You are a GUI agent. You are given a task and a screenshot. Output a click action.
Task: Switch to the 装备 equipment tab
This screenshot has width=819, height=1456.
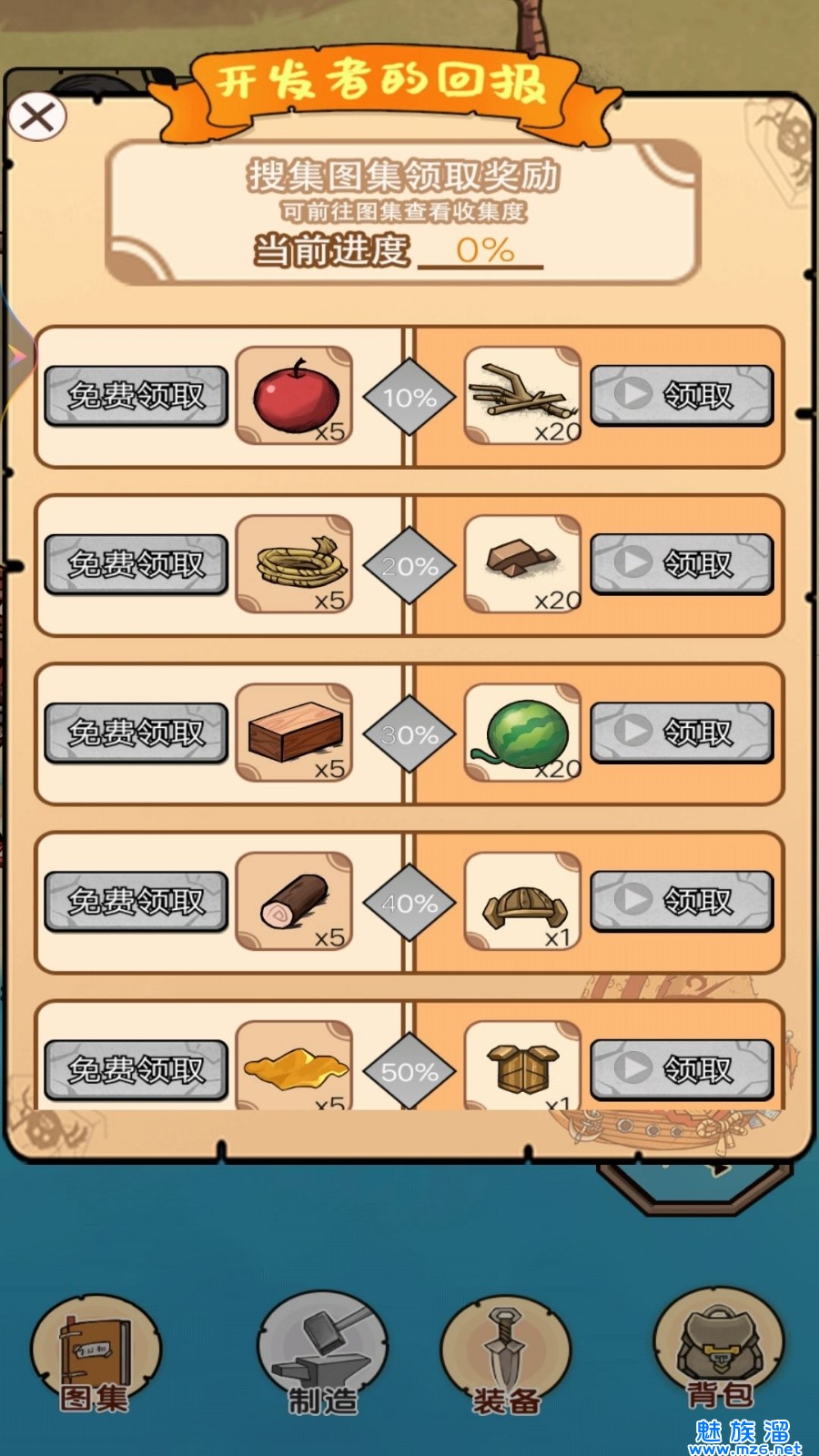[505, 1356]
